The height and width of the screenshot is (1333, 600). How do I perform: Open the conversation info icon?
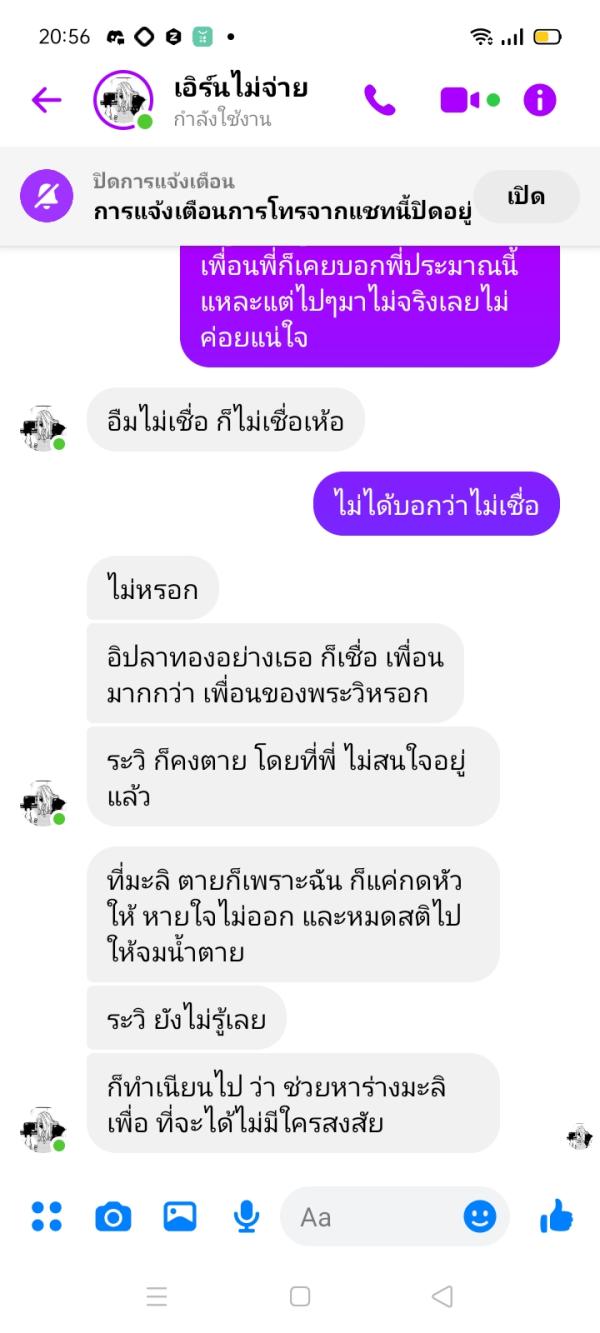539,100
